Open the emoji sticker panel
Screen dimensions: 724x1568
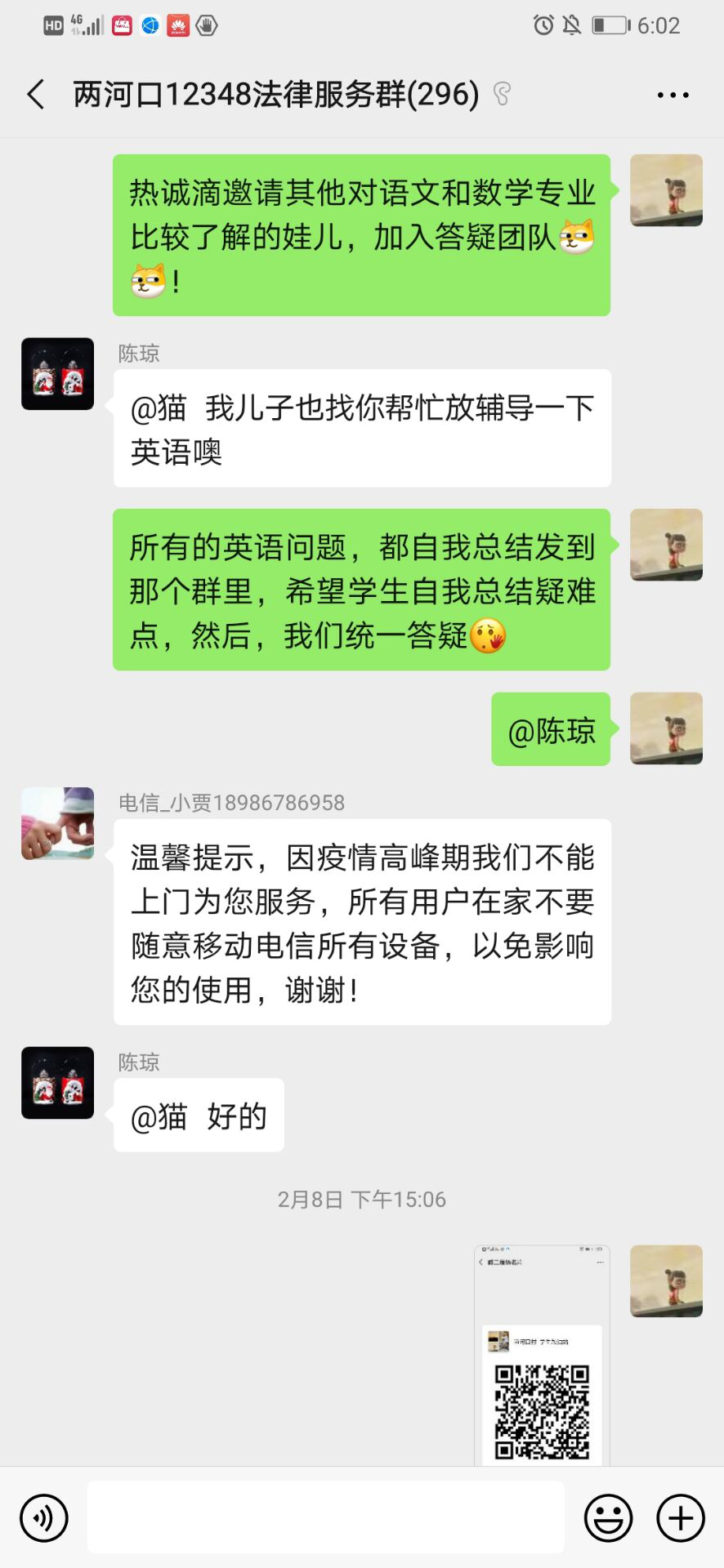click(x=608, y=1518)
